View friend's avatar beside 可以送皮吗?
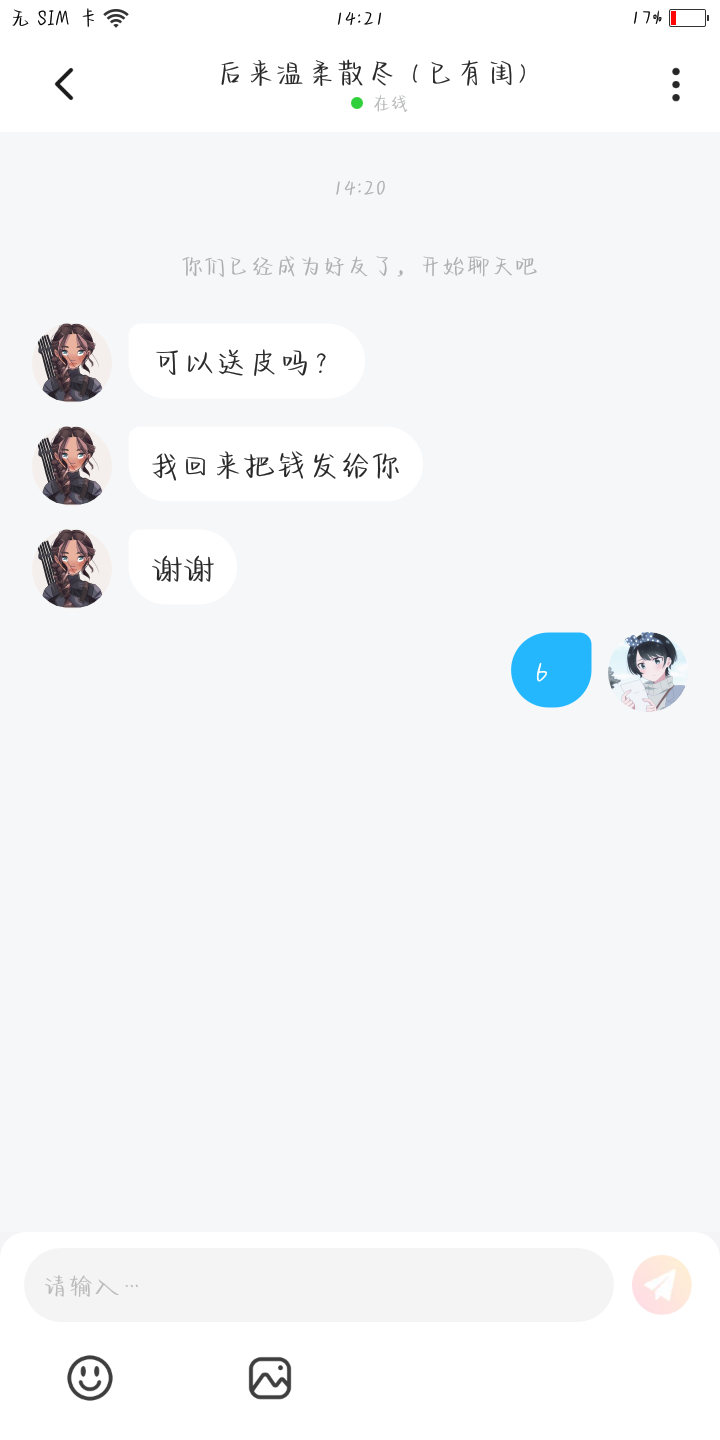Image resolution: width=720 pixels, height=1440 pixels. [x=72, y=362]
